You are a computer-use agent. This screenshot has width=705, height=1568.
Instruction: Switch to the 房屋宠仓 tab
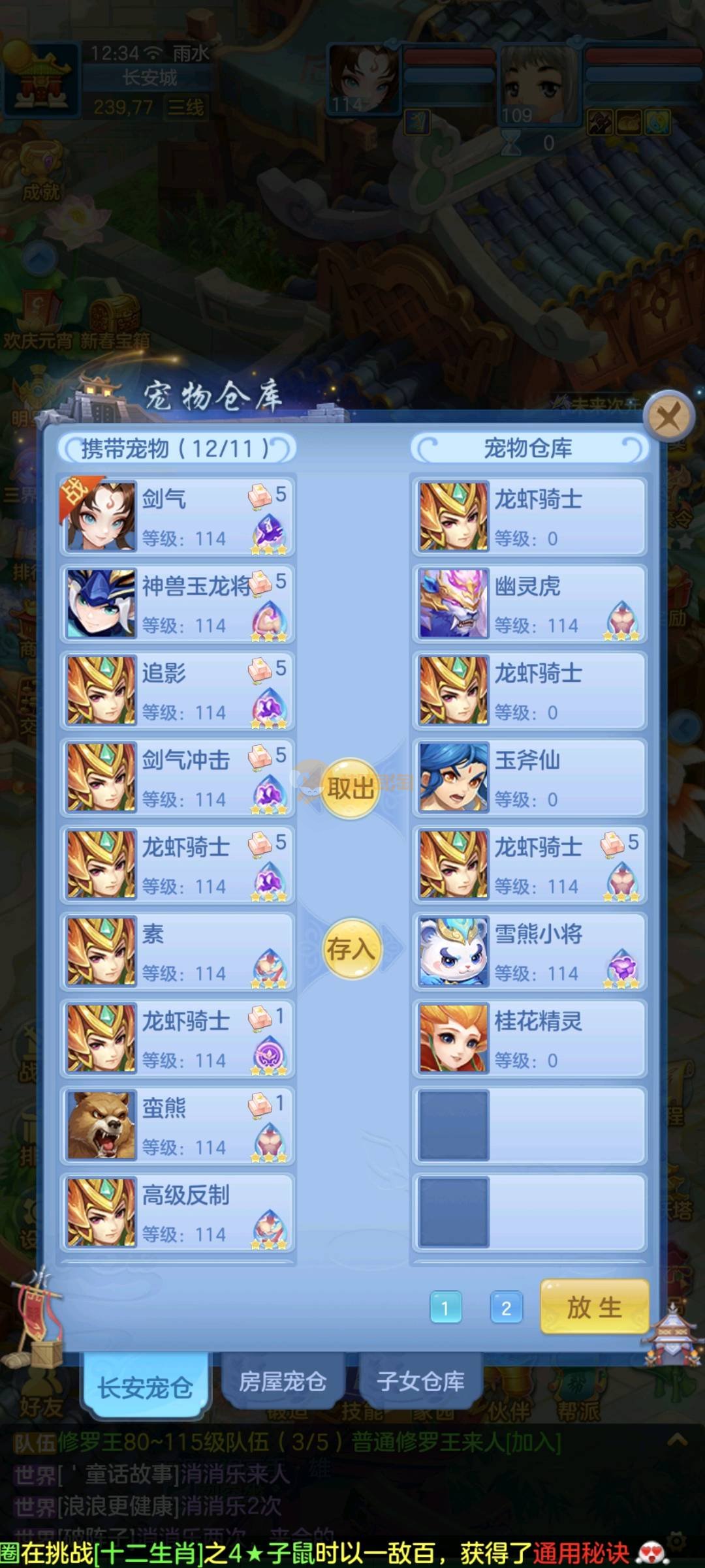(282, 1381)
